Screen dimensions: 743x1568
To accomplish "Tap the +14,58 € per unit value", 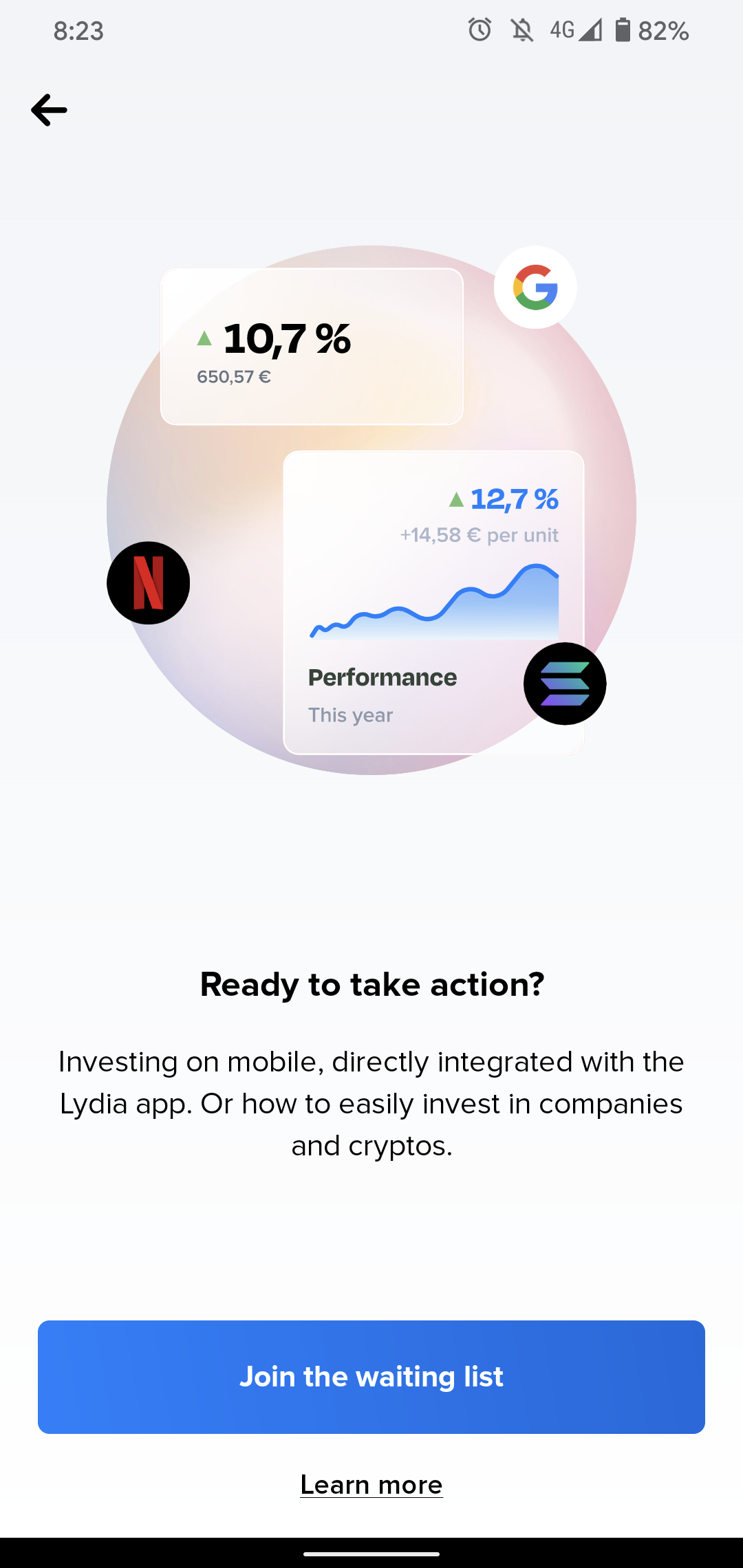I will pyautogui.click(x=479, y=535).
